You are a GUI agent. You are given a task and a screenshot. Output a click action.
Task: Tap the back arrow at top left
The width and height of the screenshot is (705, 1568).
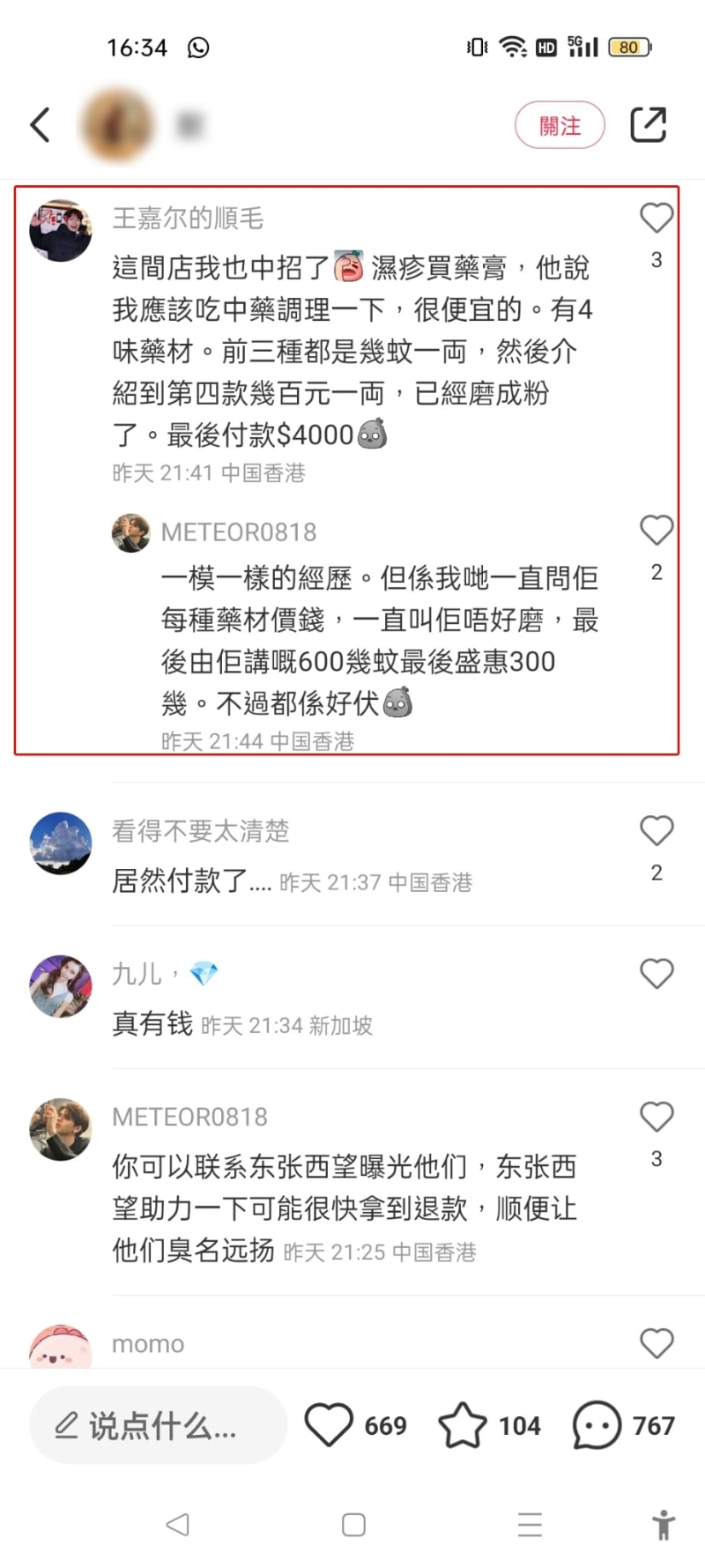(x=39, y=124)
